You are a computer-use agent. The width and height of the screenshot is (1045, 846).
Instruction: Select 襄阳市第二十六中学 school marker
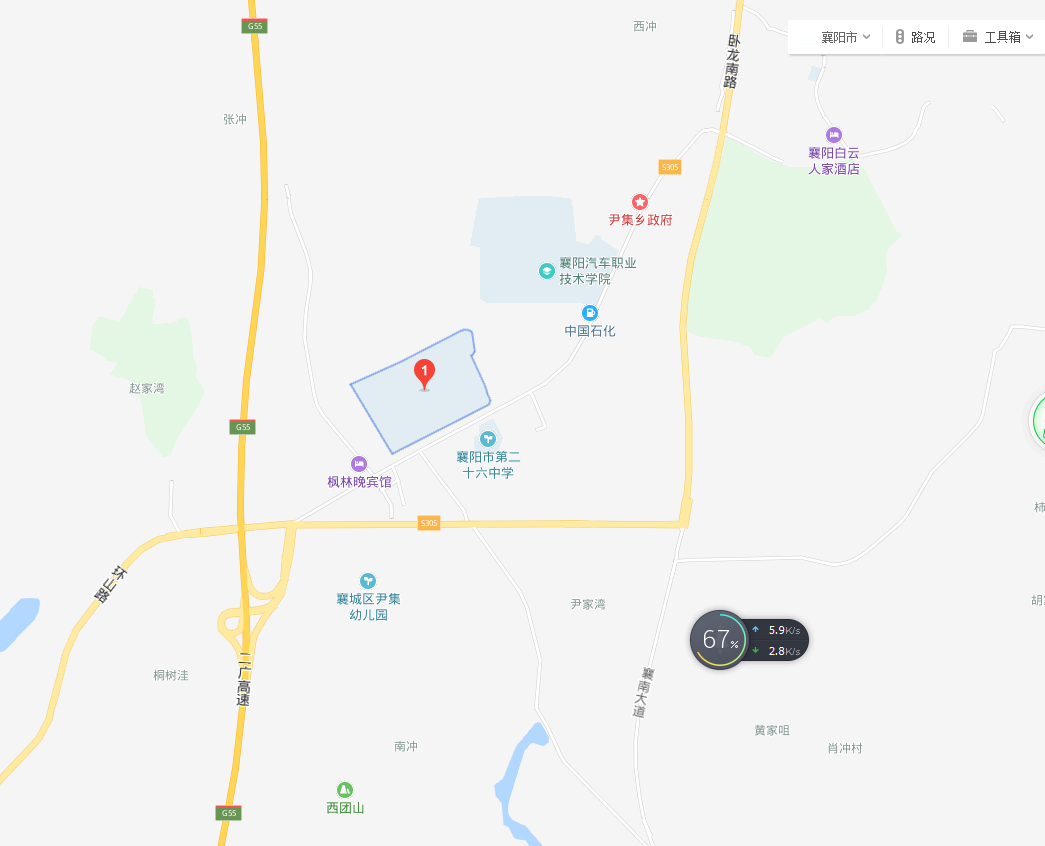488,438
